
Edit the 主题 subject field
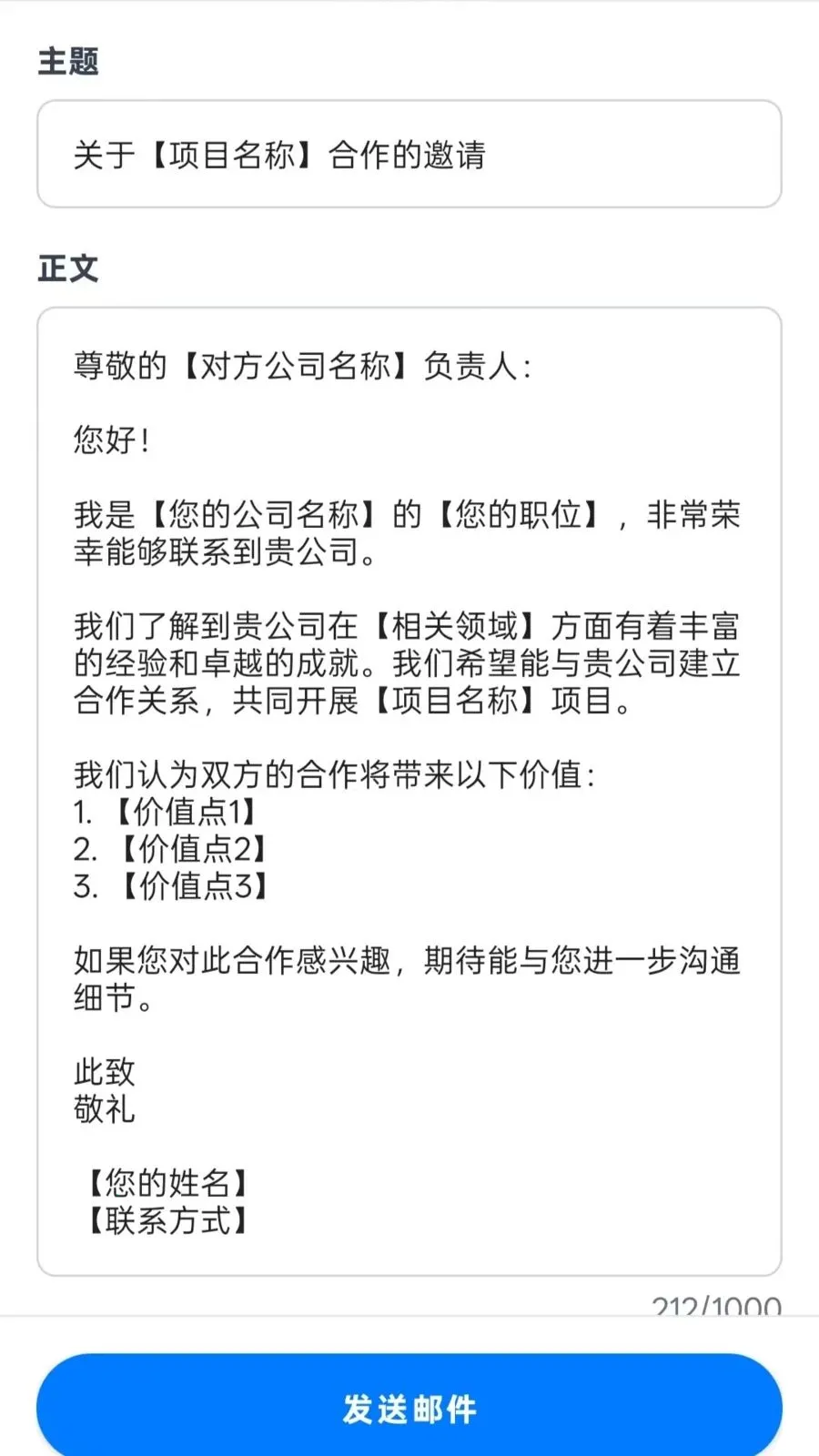409,155
